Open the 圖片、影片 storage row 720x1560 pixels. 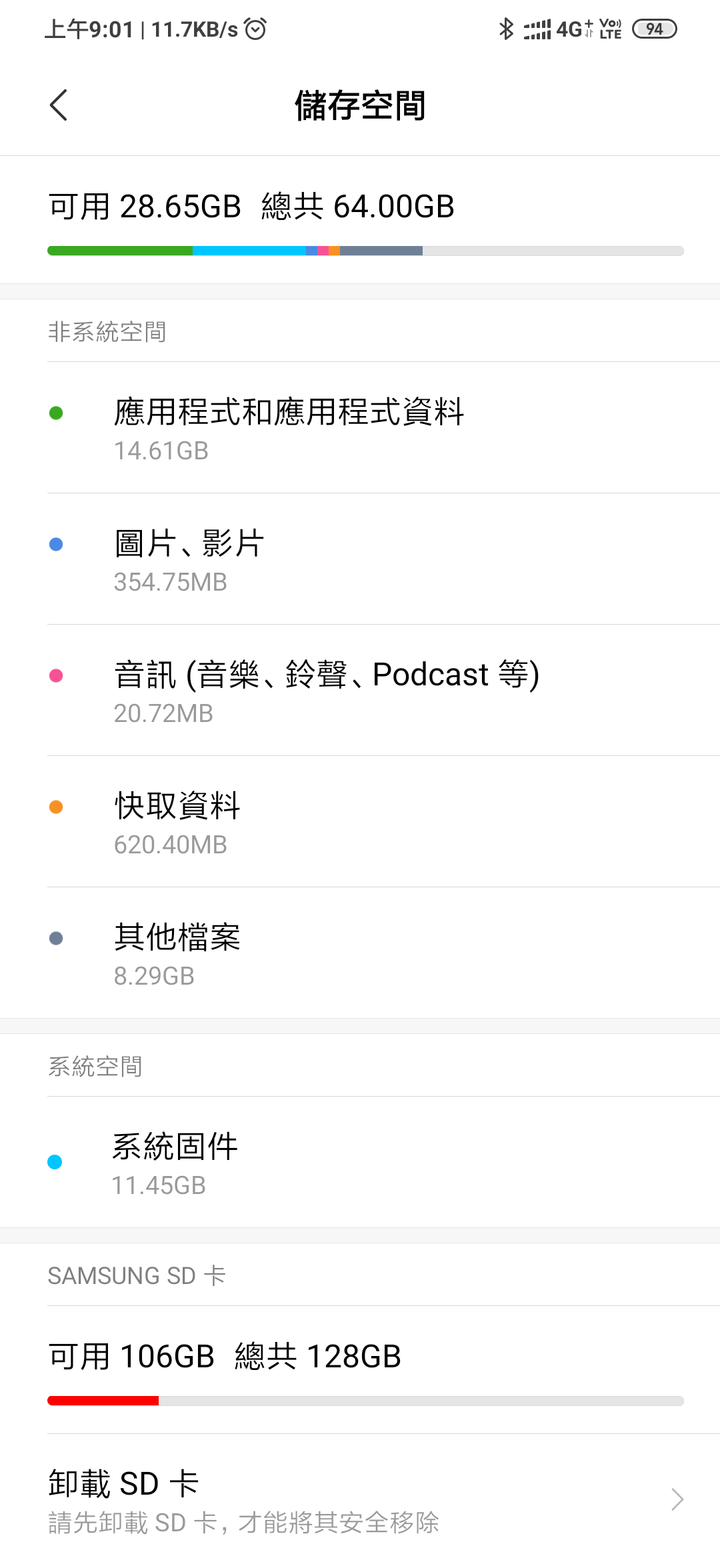click(360, 559)
